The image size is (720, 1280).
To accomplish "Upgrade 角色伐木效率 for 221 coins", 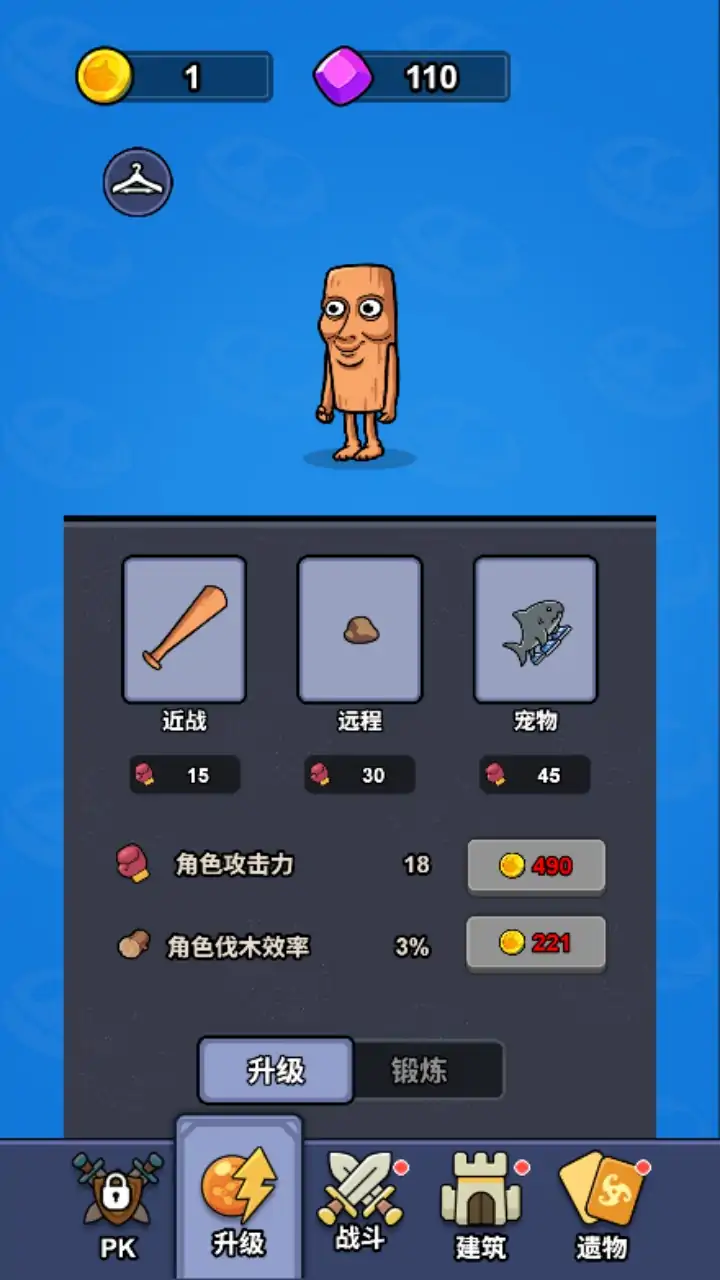I will point(536,943).
